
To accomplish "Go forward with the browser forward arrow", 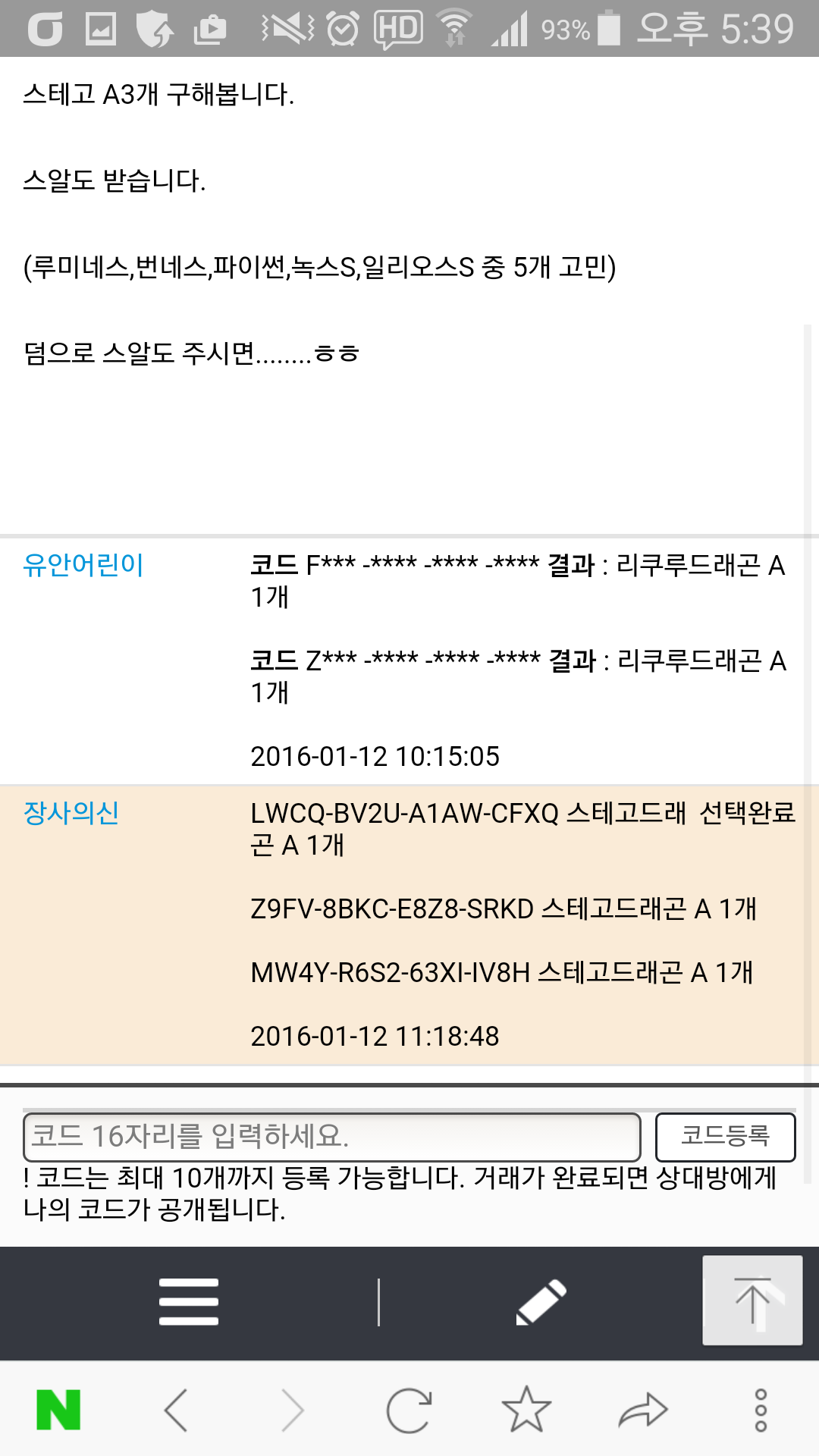I will coord(293,1410).
